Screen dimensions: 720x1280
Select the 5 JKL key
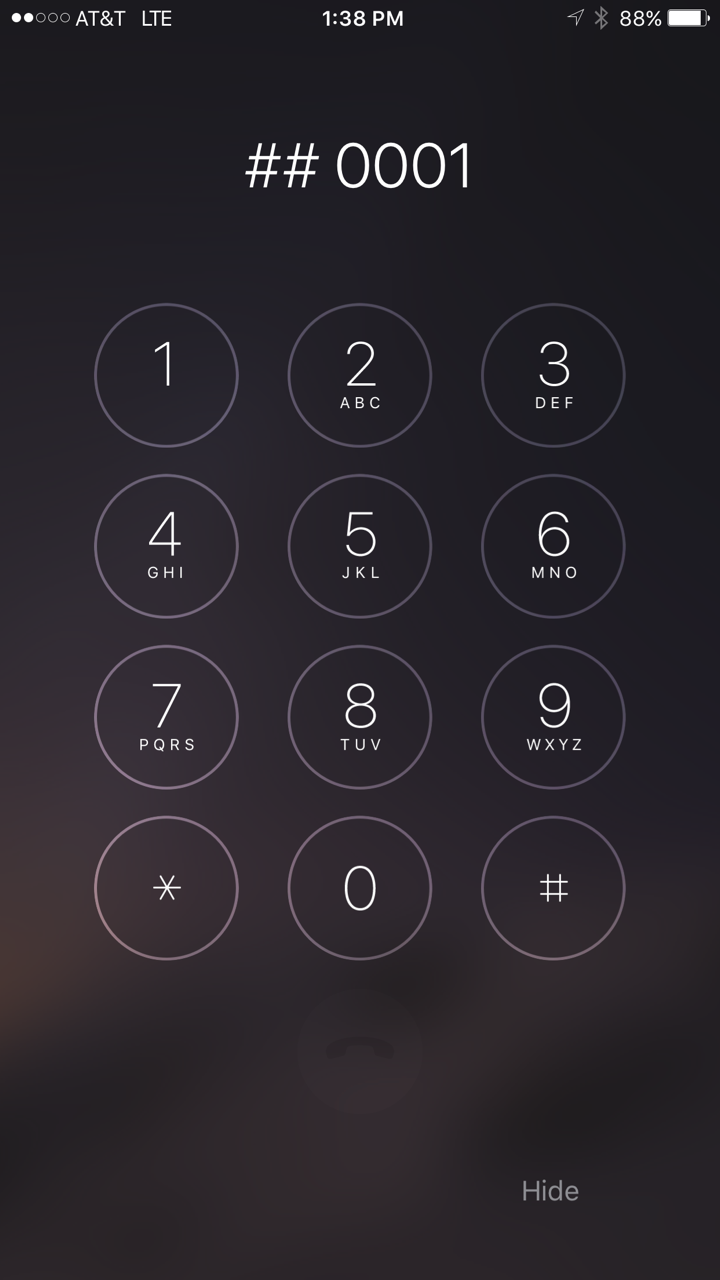(x=360, y=546)
